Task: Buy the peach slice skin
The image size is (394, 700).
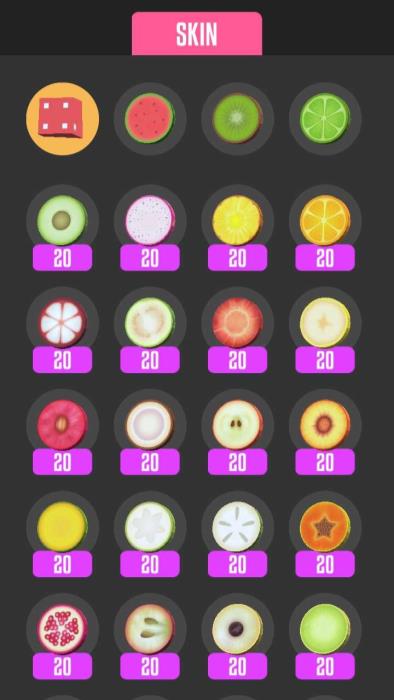Action: 325,462
